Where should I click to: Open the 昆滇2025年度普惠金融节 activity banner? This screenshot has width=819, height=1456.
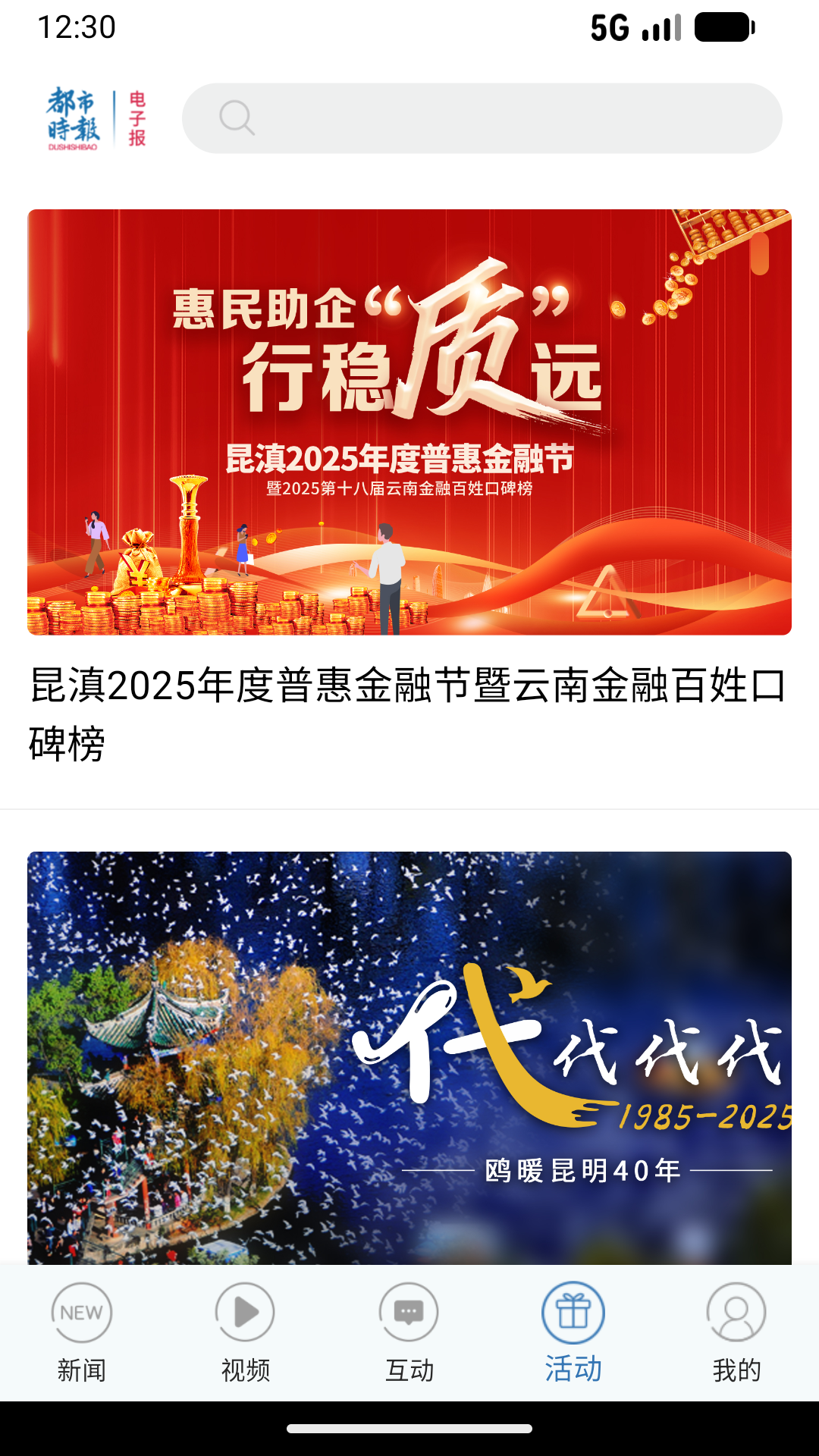click(409, 422)
